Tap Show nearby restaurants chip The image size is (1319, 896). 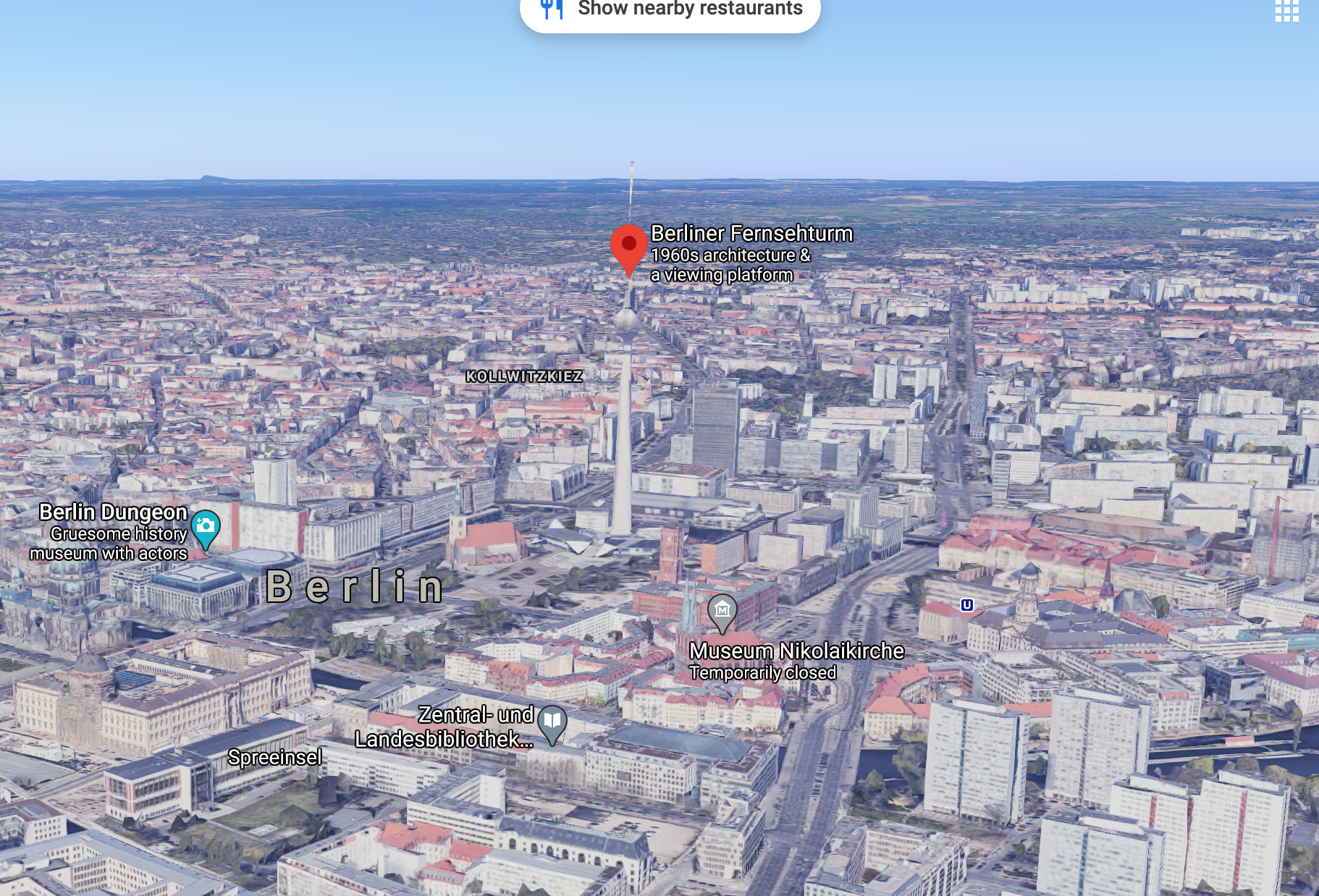(x=670, y=10)
